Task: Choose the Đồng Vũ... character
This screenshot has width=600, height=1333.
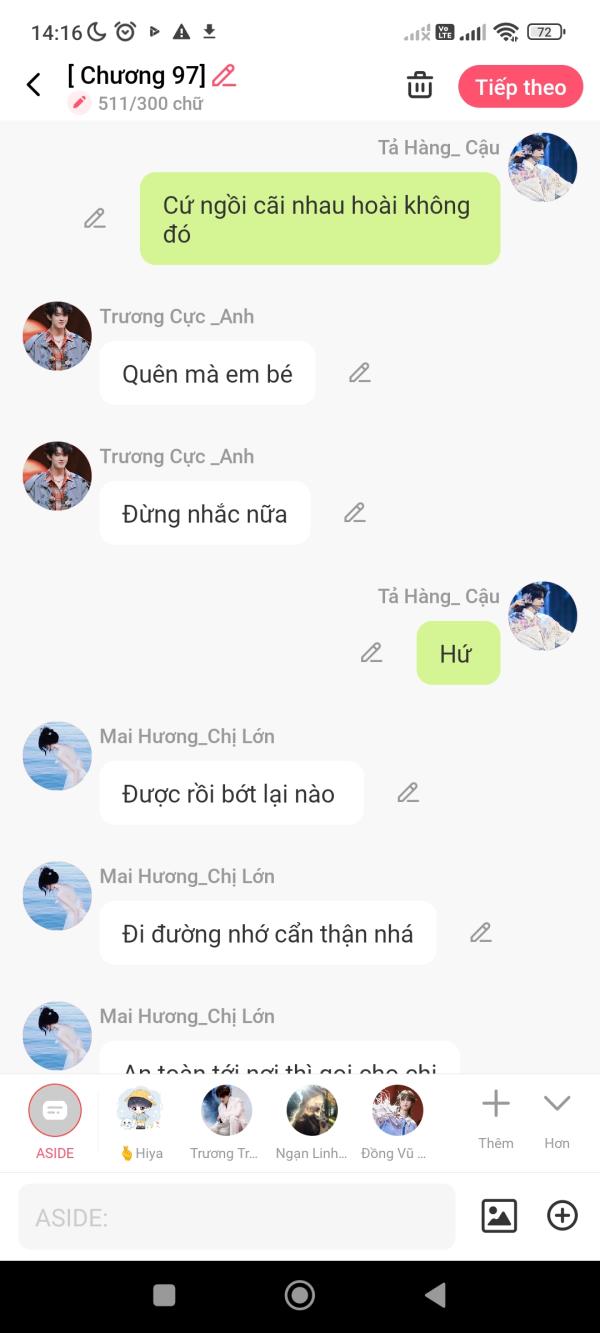Action: (397, 1122)
